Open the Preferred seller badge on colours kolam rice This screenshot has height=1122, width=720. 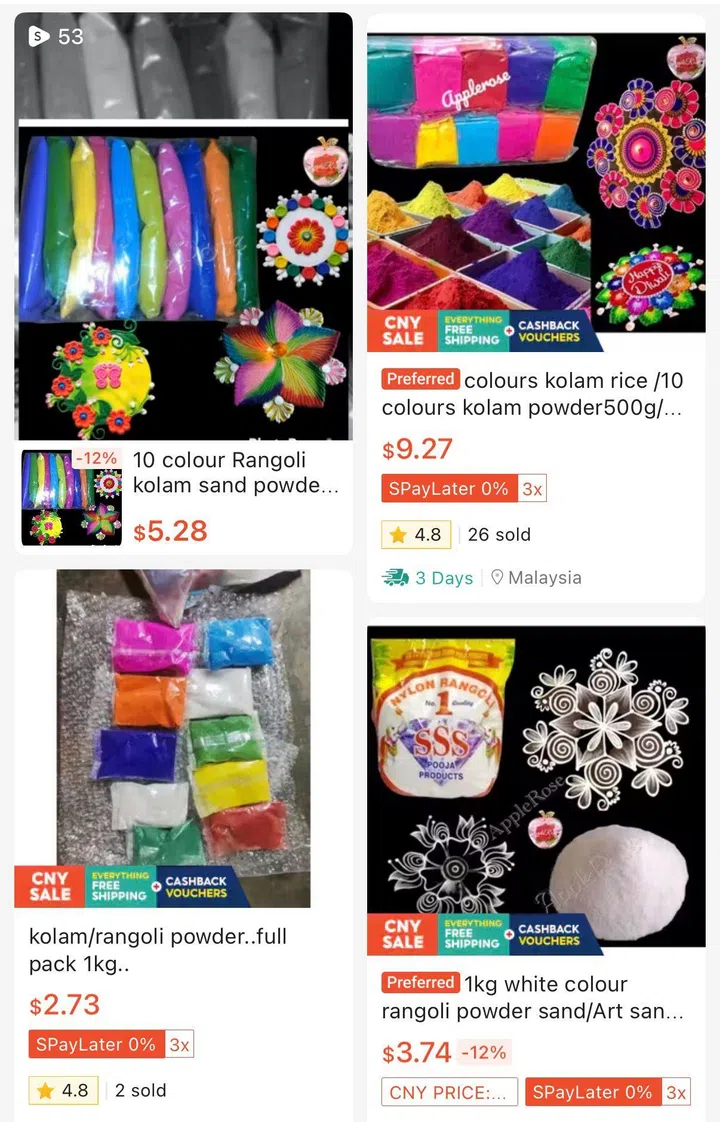(x=419, y=379)
